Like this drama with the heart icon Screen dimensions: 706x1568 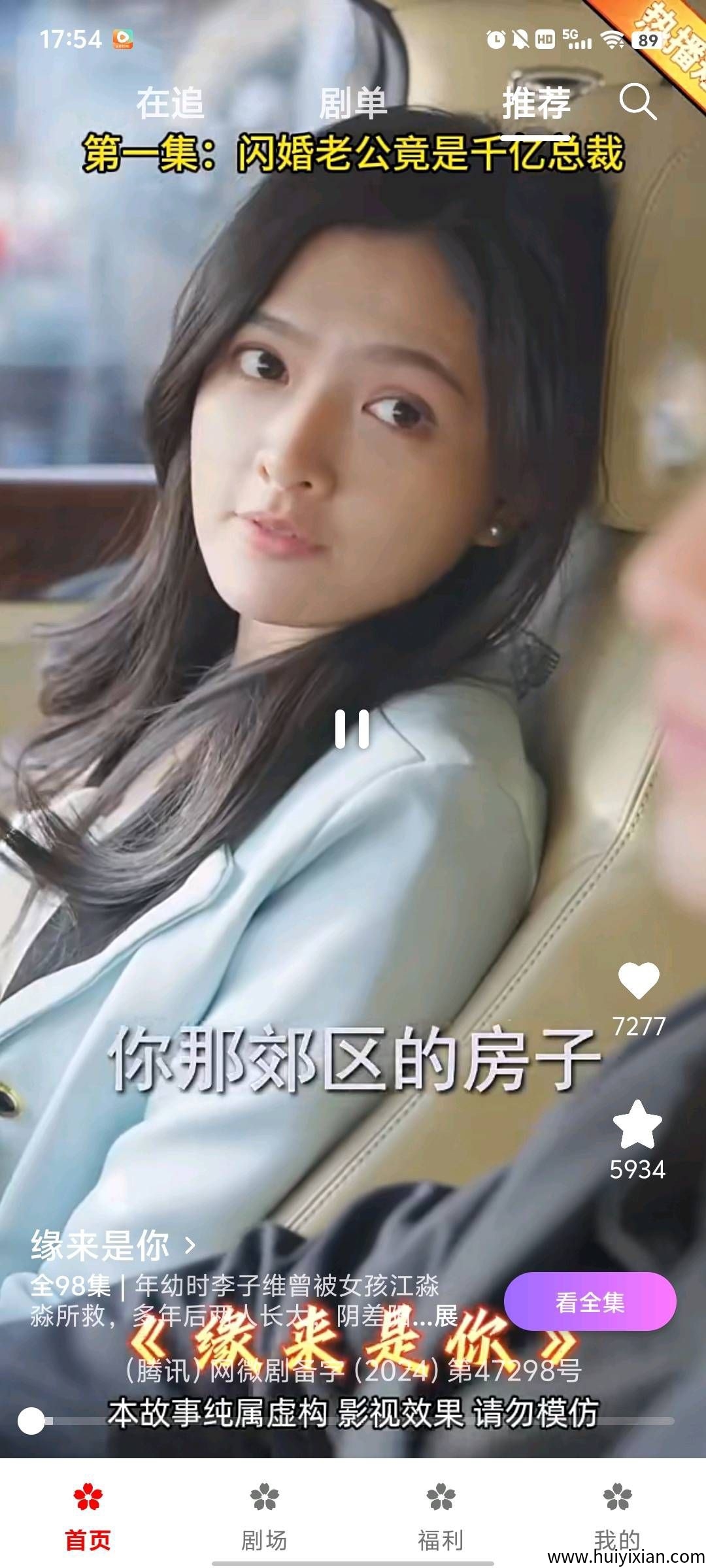pyautogui.click(x=639, y=981)
